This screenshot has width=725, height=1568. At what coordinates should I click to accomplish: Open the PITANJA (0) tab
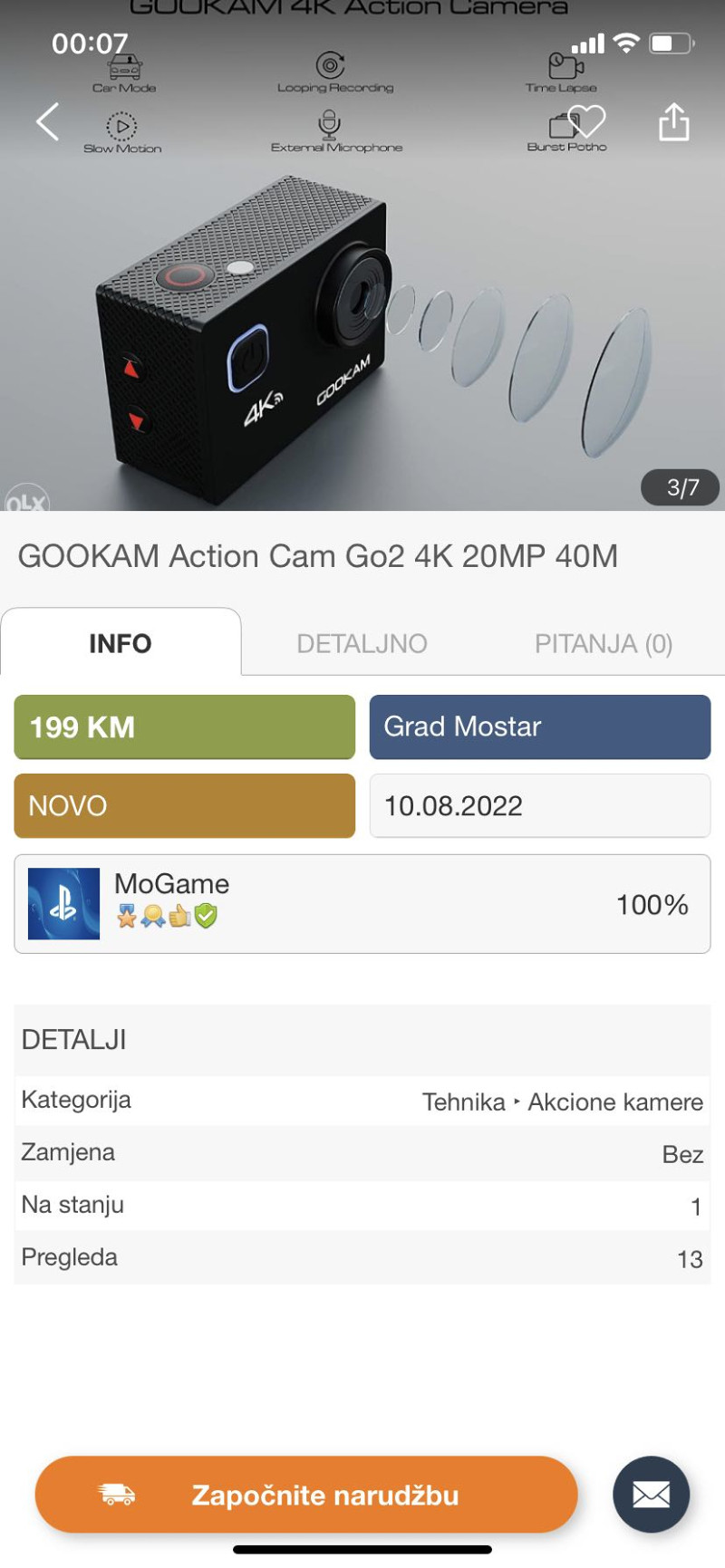click(603, 643)
